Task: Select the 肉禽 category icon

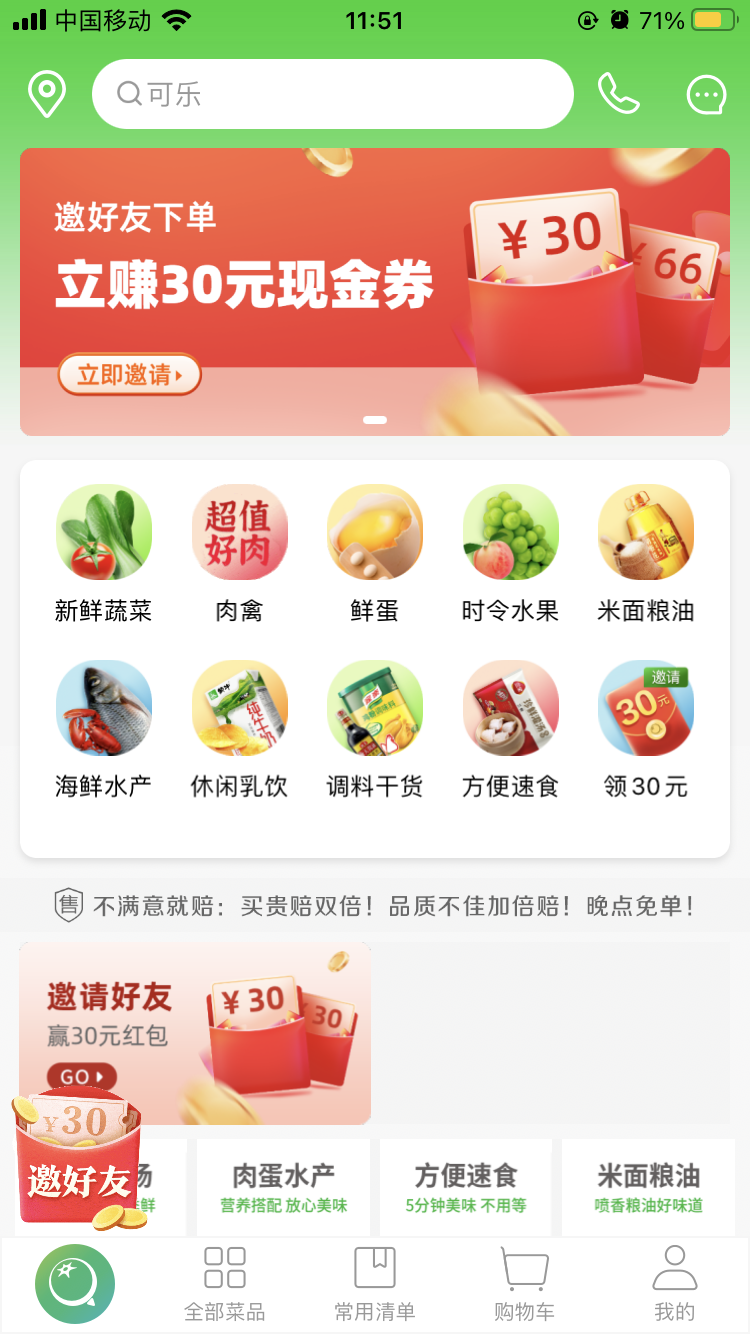Action: click(240, 532)
